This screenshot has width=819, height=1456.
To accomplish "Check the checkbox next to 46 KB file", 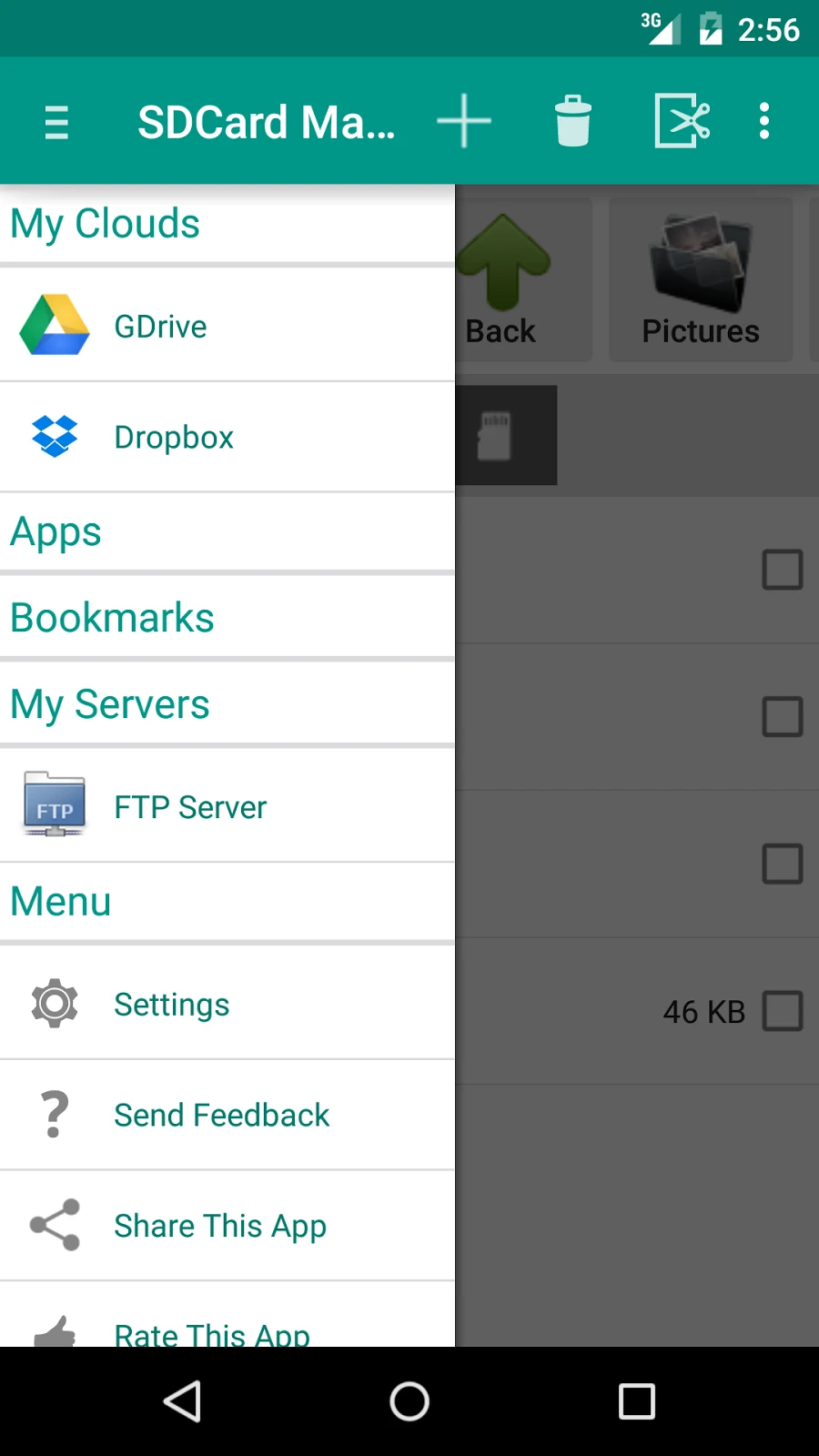I will (782, 1010).
